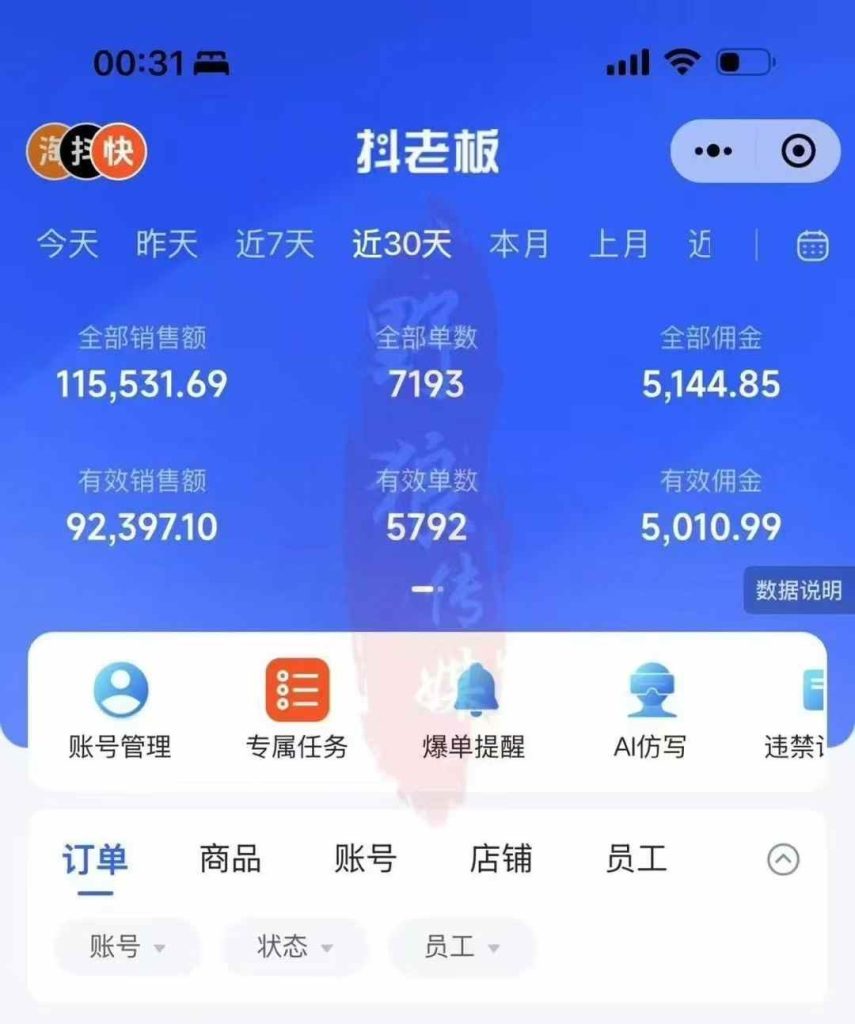Switch to the 商品 tab

[x=230, y=859]
